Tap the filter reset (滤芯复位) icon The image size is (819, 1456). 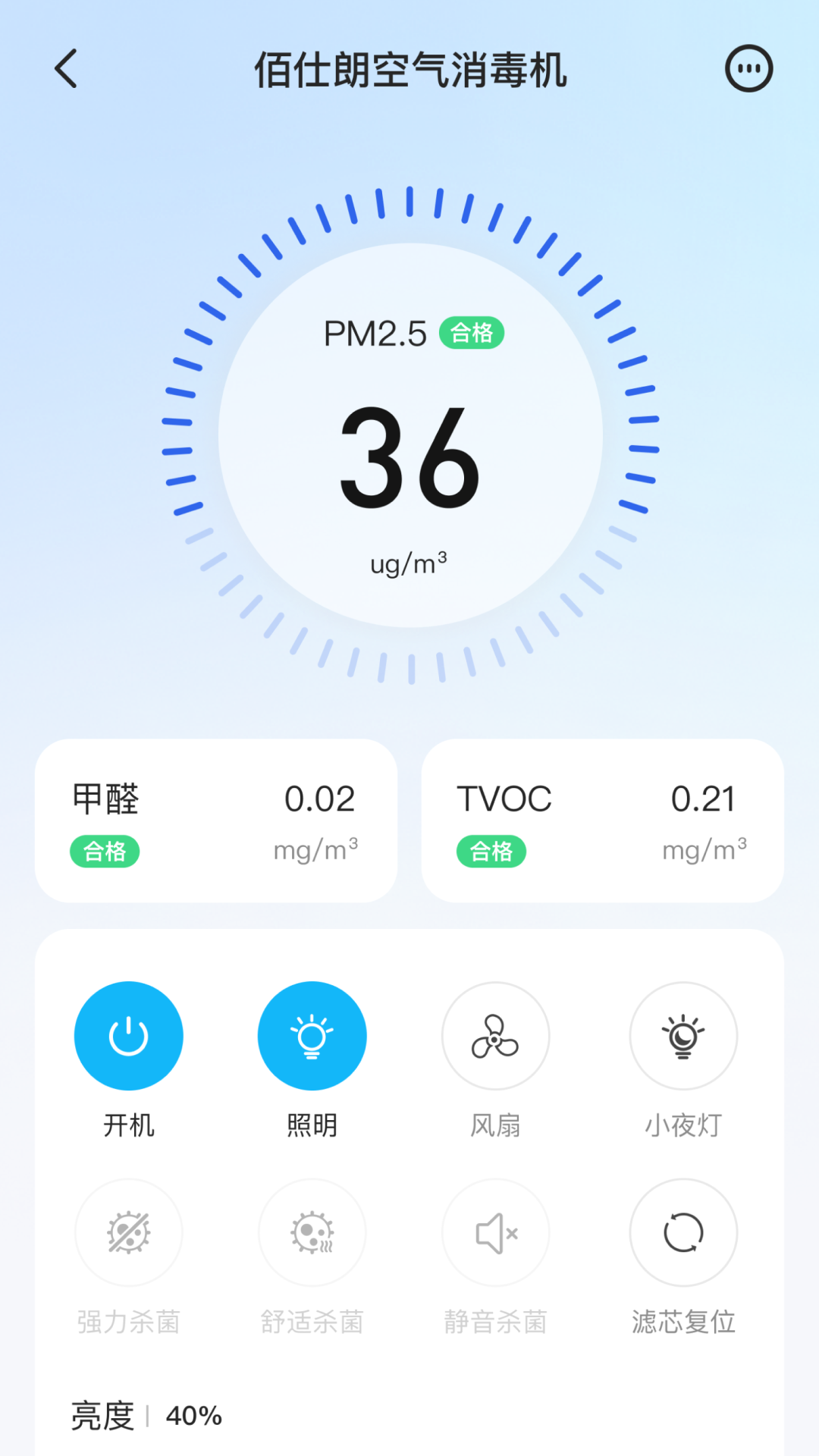coord(682,1234)
